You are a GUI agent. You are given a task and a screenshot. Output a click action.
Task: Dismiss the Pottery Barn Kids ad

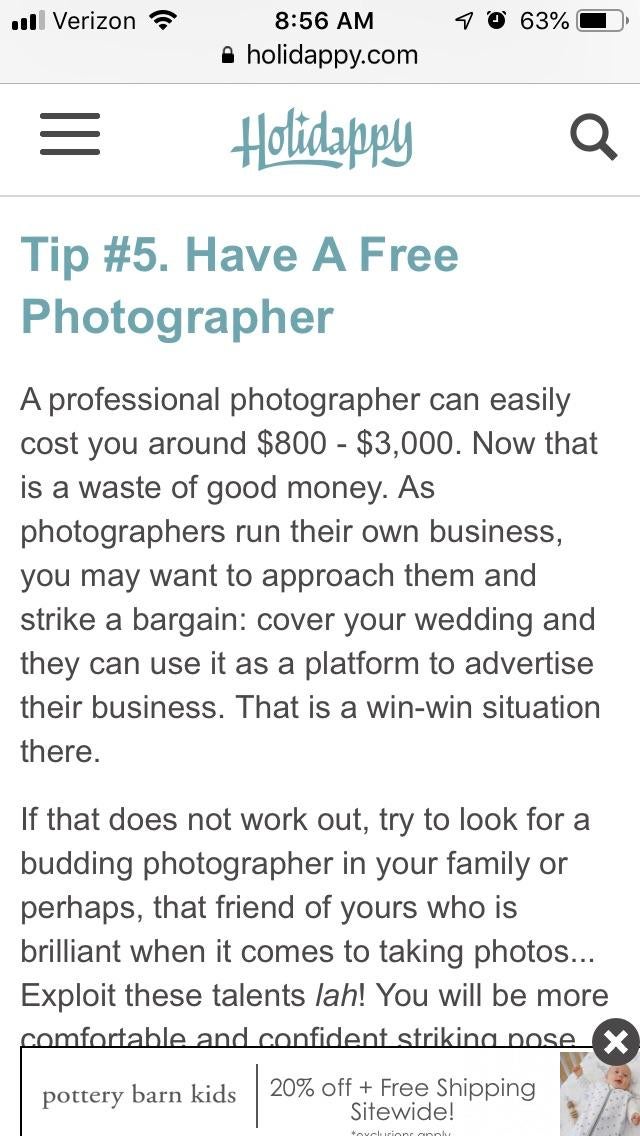[615, 1043]
